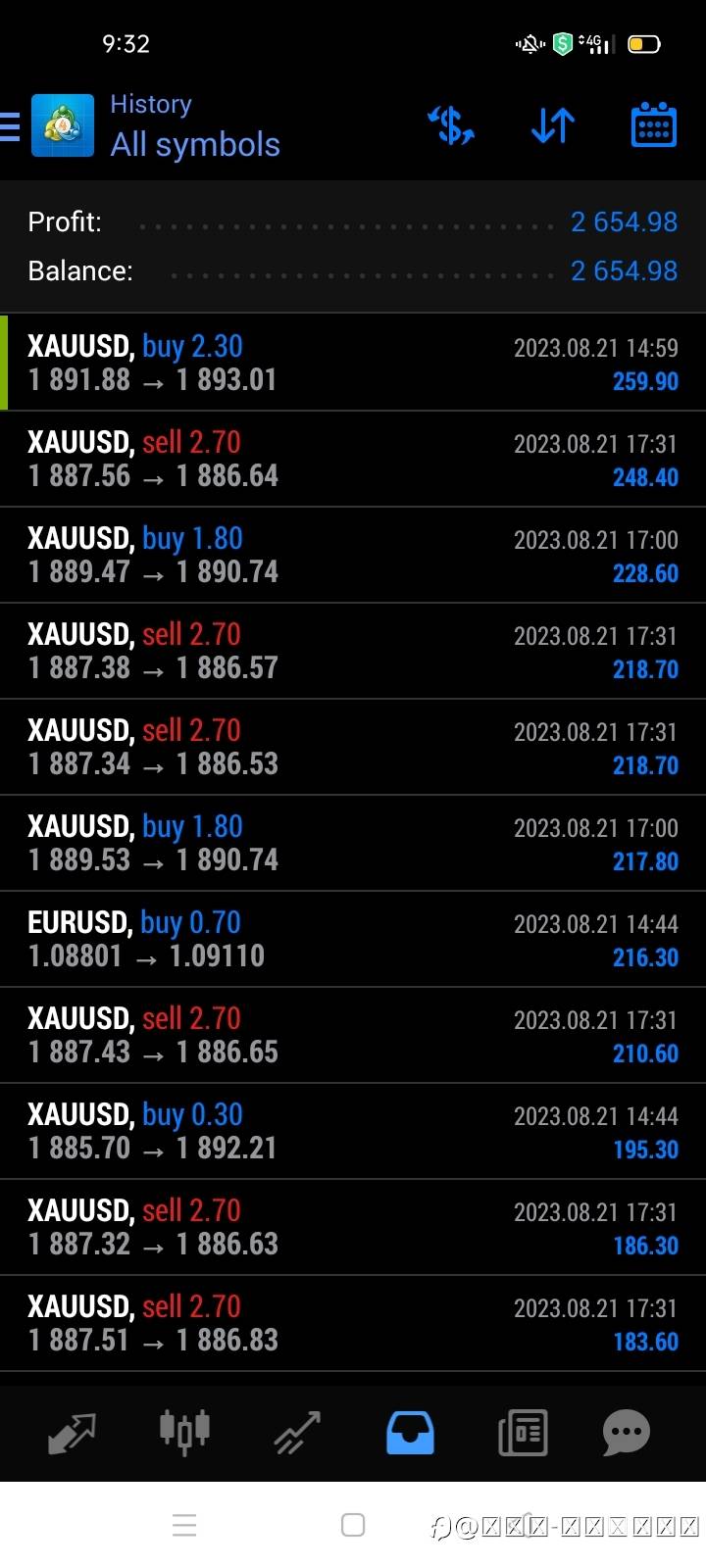Tap the system home button
The image size is (706, 1568).
353,1525
